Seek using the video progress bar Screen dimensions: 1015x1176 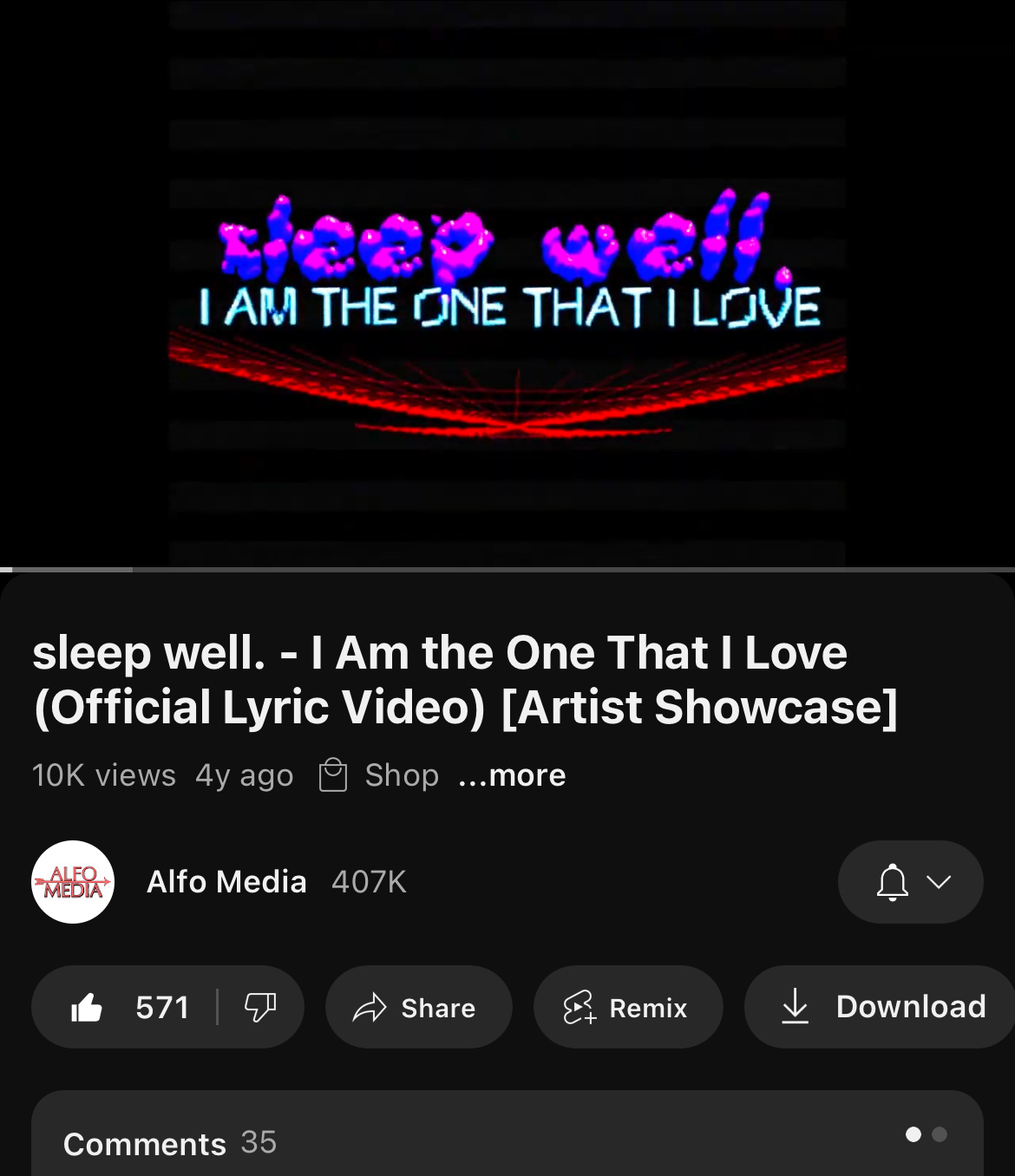point(507,570)
